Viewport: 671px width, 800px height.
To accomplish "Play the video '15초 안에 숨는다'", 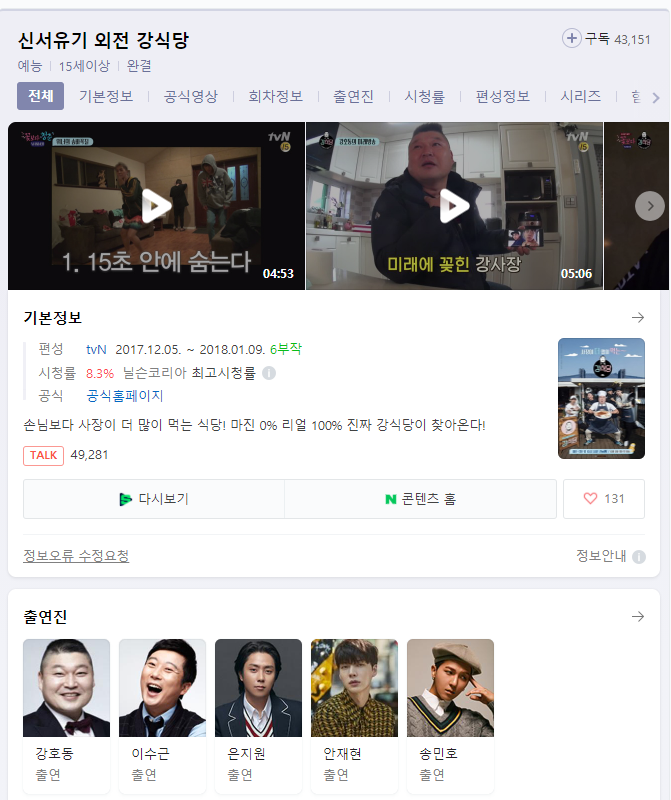I will tap(156, 207).
